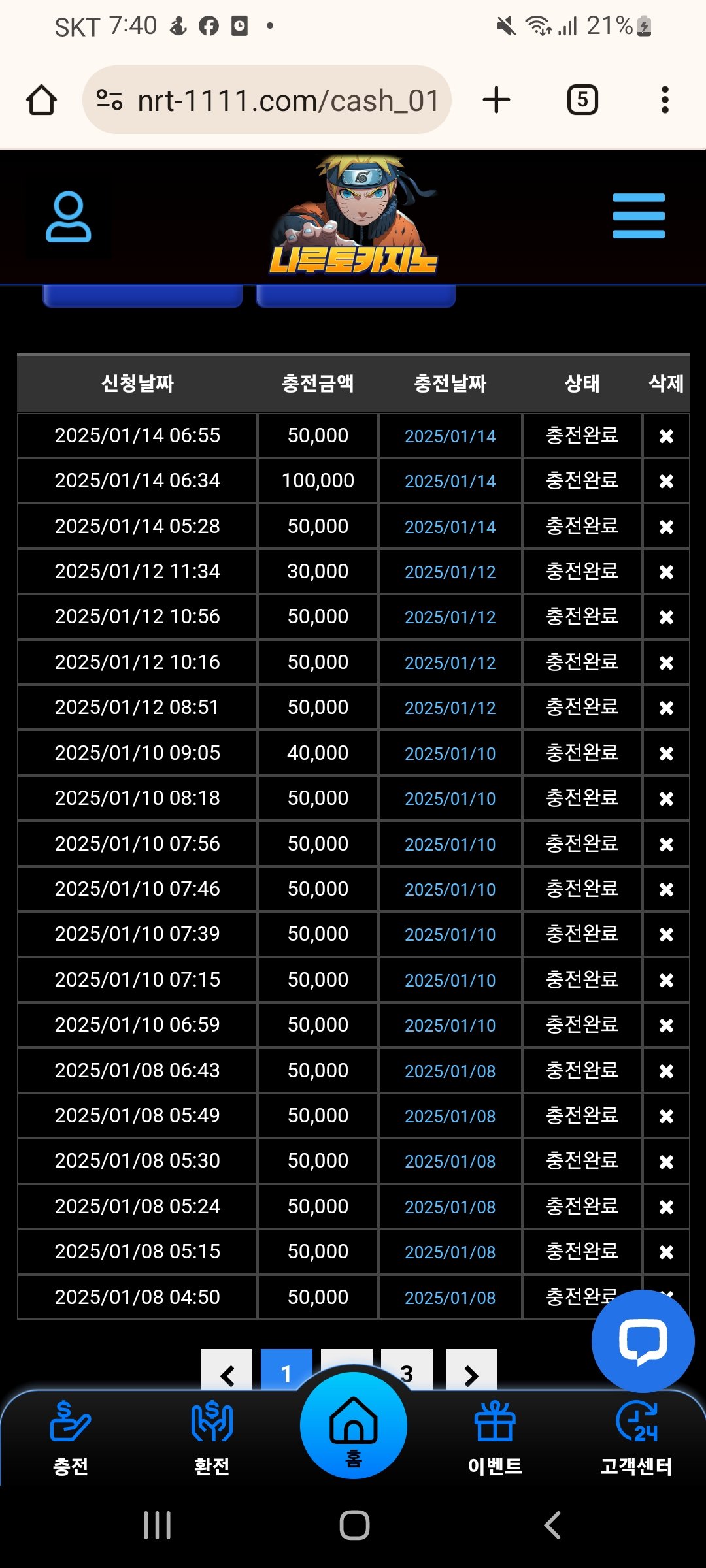The width and height of the screenshot is (706, 1568).
Task: Open the hamburger menu
Action: point(639,216)
